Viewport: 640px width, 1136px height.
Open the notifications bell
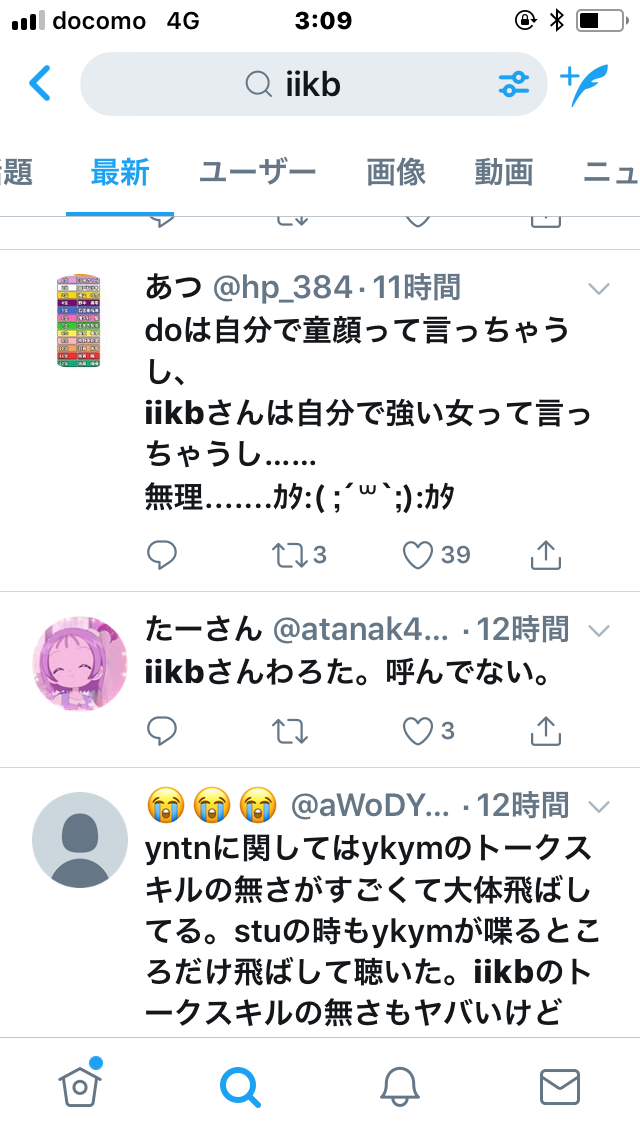400,1086
